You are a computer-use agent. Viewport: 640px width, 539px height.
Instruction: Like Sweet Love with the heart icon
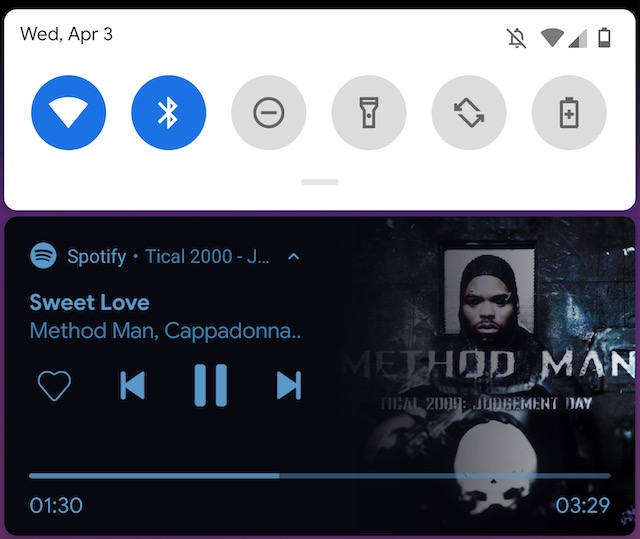click(54, 385)
